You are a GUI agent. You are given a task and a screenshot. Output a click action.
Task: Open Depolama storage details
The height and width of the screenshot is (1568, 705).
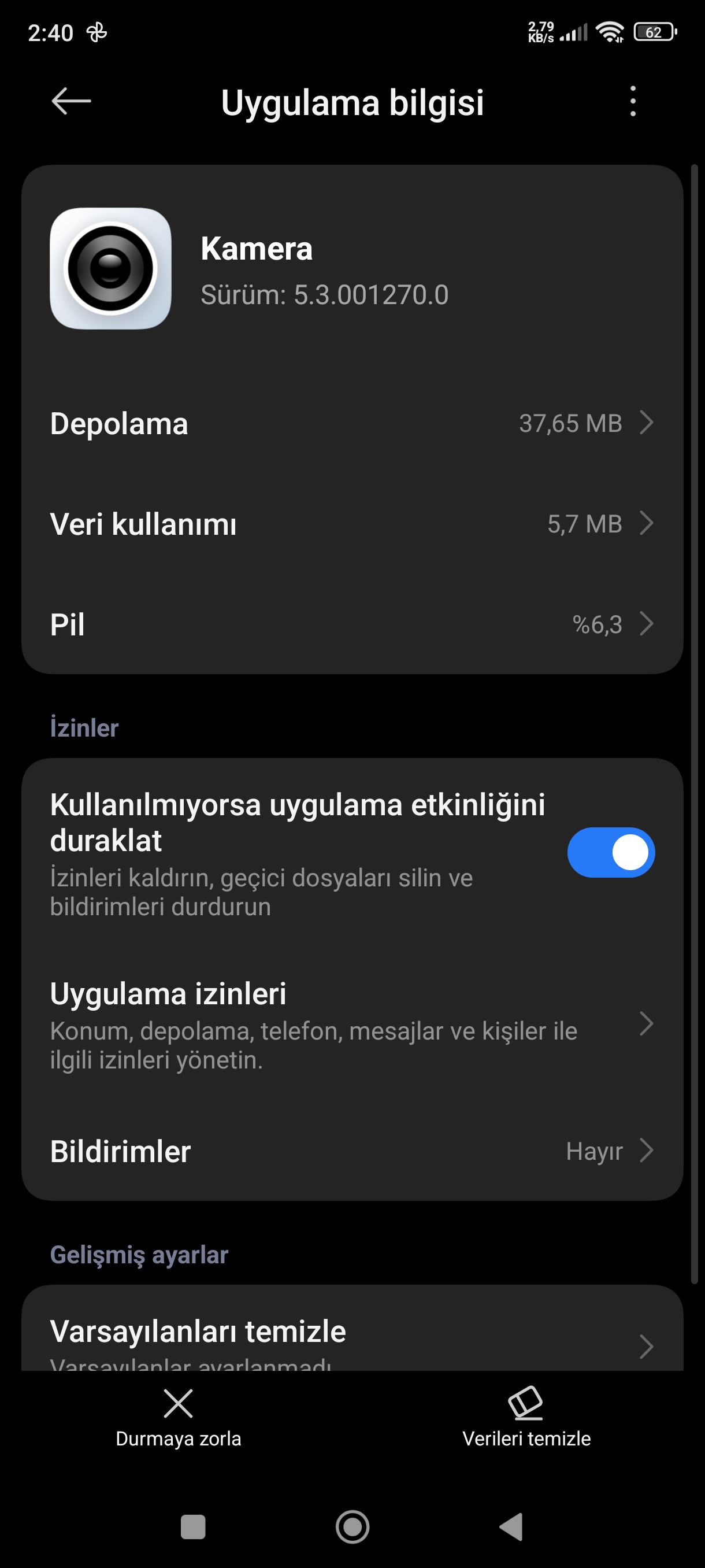[352, 423]
